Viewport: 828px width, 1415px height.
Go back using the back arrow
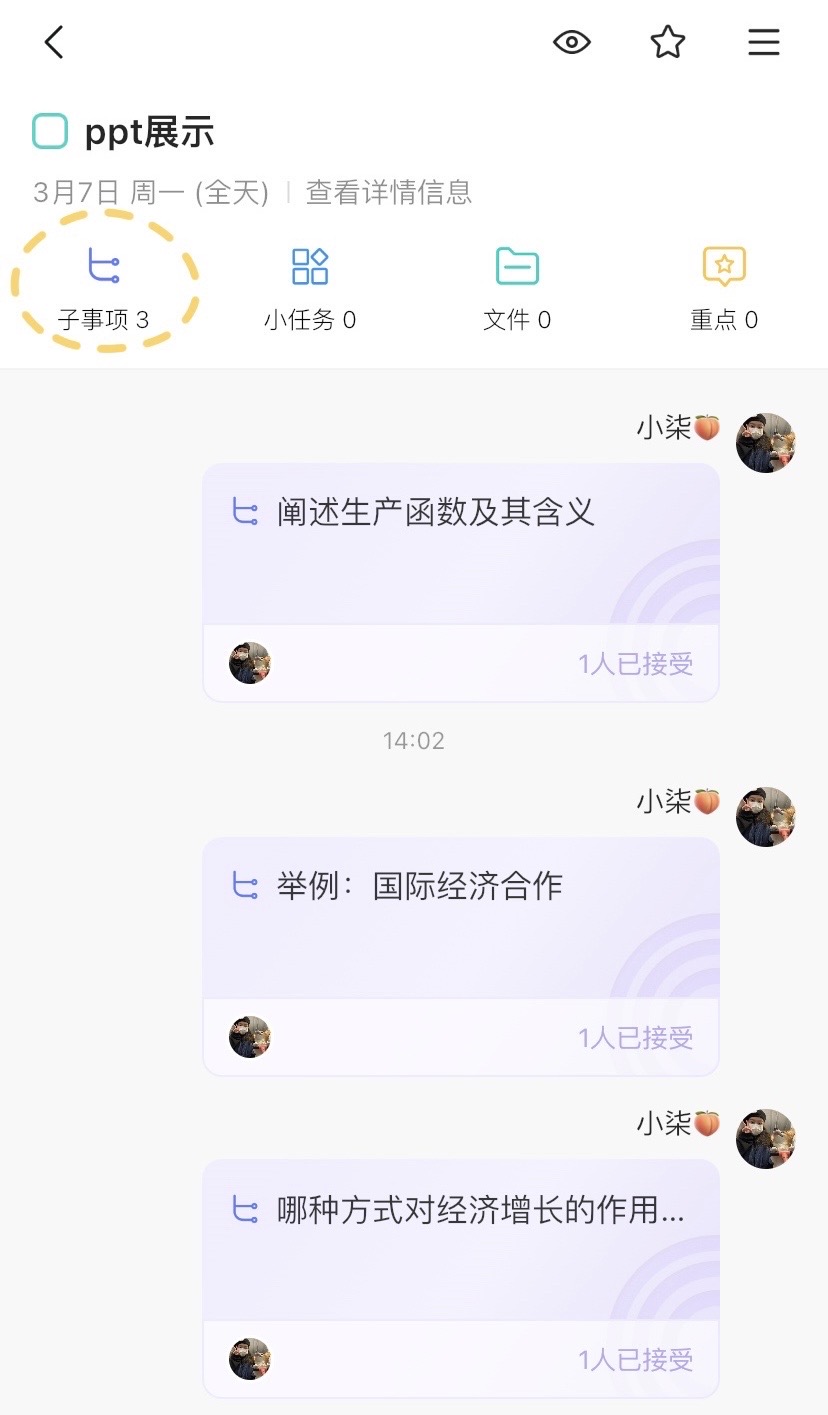(54, 42)
